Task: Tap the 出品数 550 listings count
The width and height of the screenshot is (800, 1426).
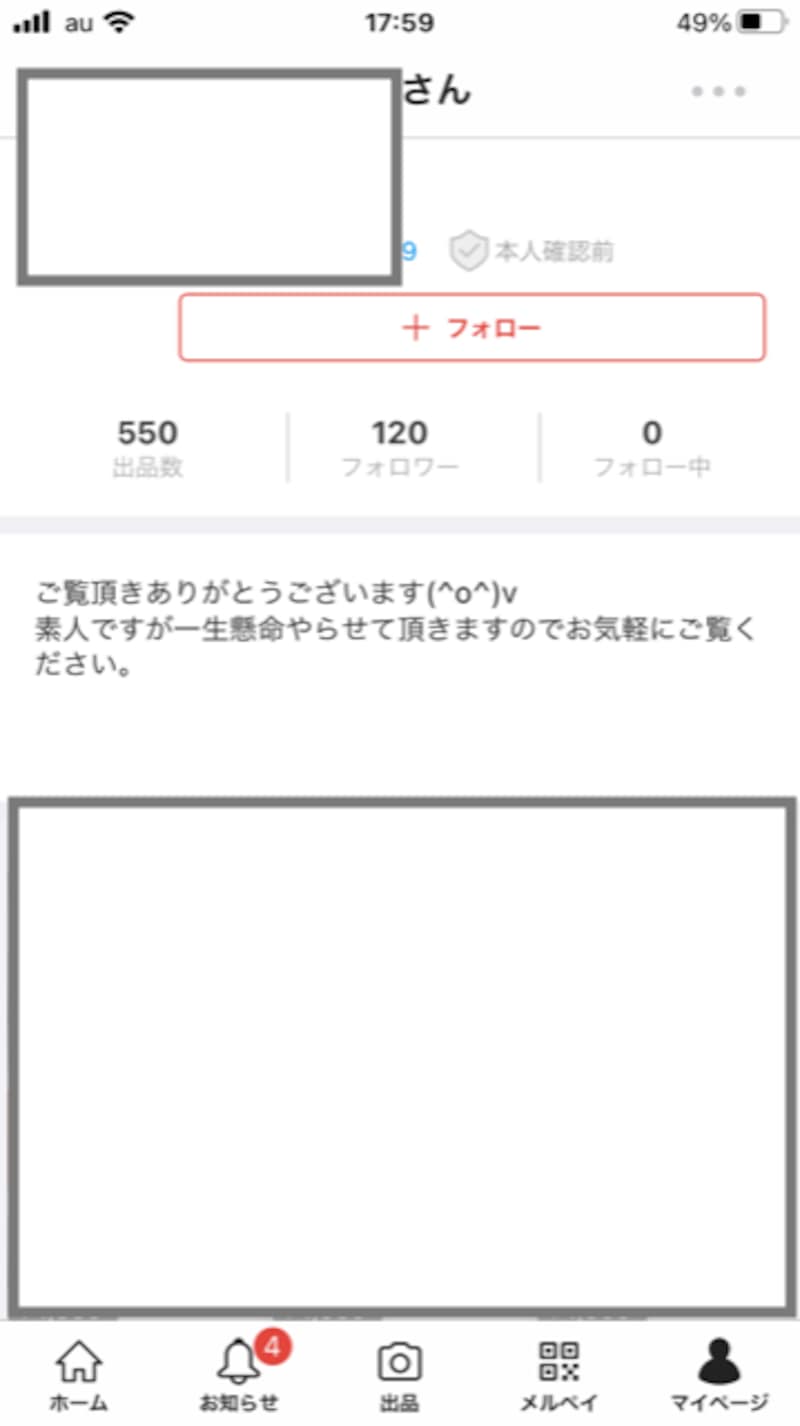Action: [x=146, y=445]
